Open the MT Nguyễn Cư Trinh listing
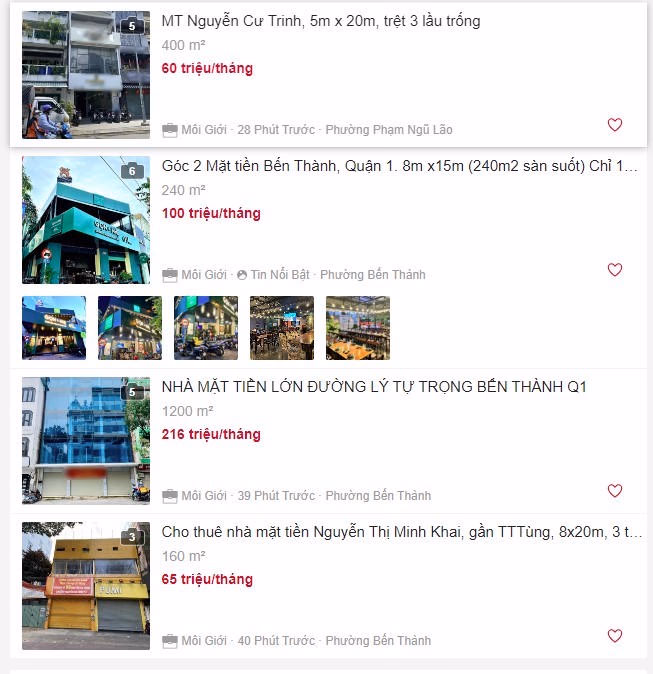This screenshot has width=653, height=674. (320, 21)
